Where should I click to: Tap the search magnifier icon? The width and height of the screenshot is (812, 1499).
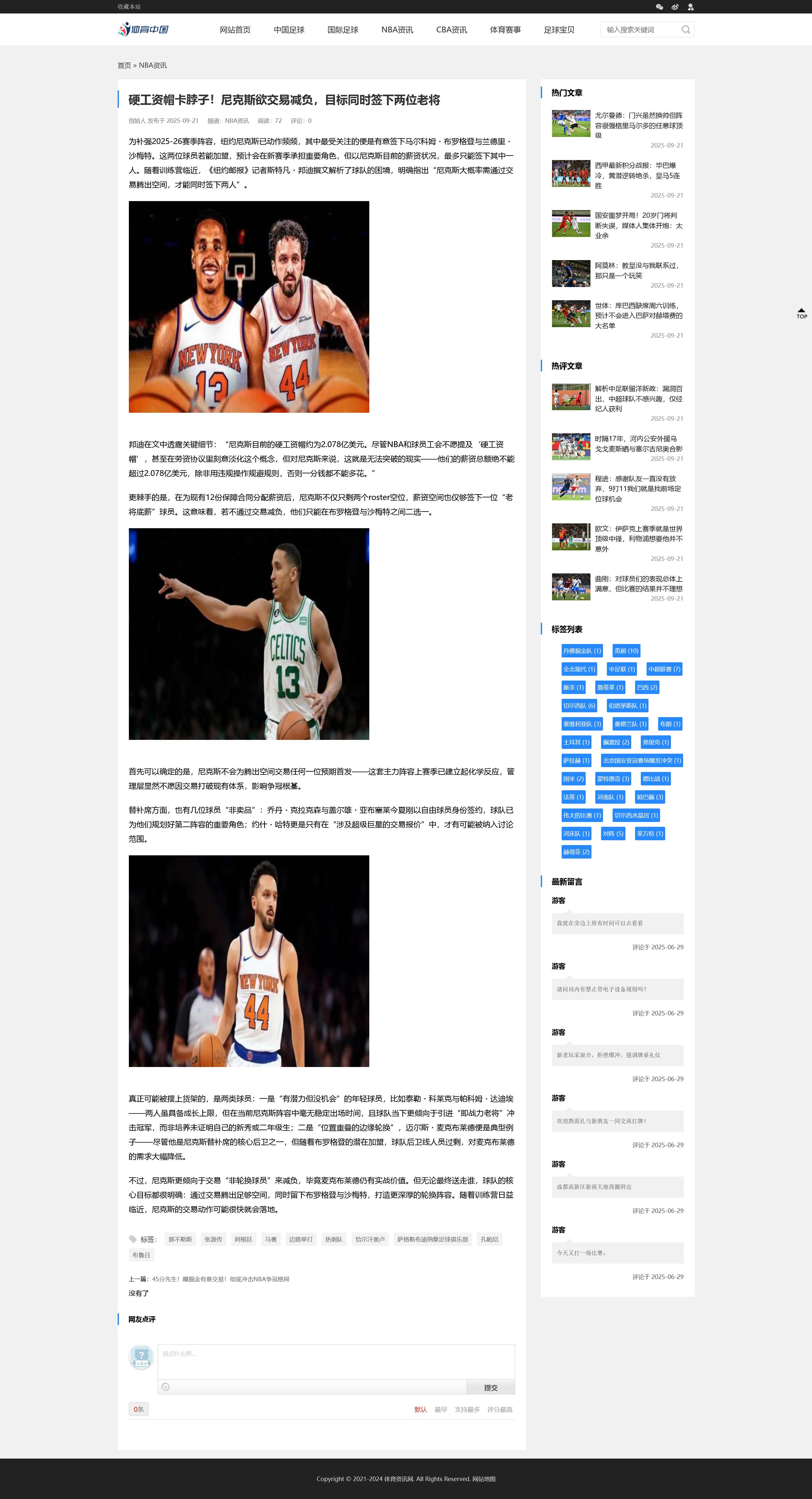pyautogui.click(x=686, y=30)
